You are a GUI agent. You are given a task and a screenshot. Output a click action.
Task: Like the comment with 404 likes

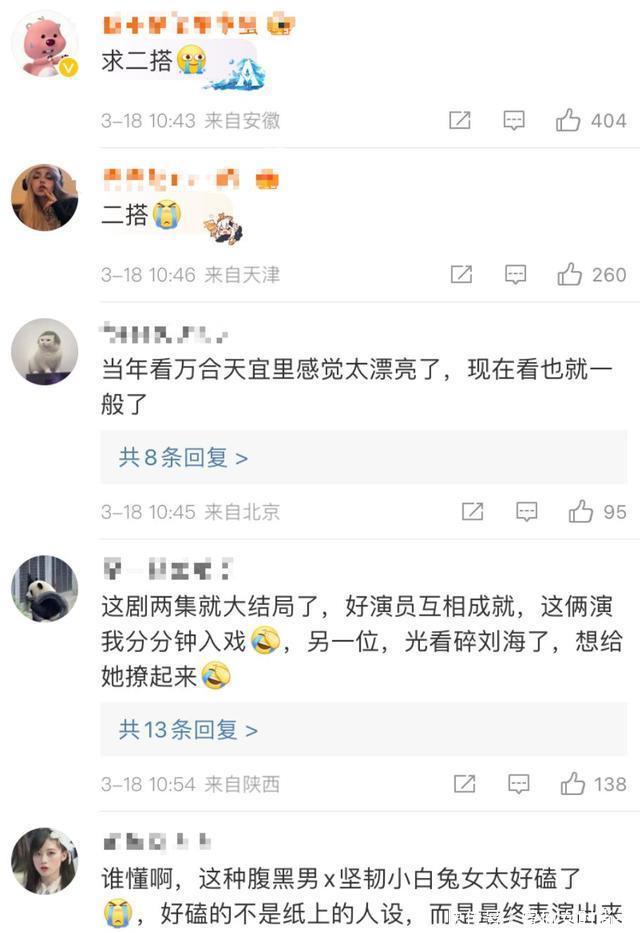569,121
